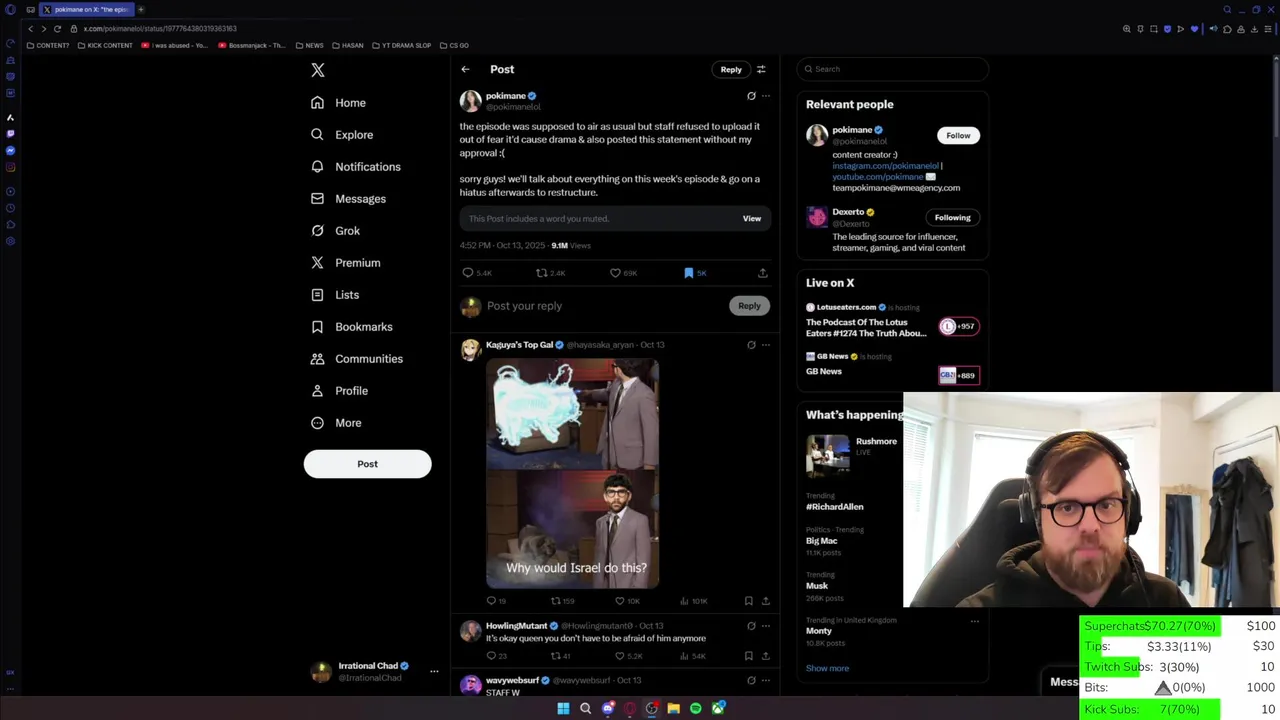1280x720 pixels.
Task: Open the #RichardAllen trending topic
Action: point(834,507)
